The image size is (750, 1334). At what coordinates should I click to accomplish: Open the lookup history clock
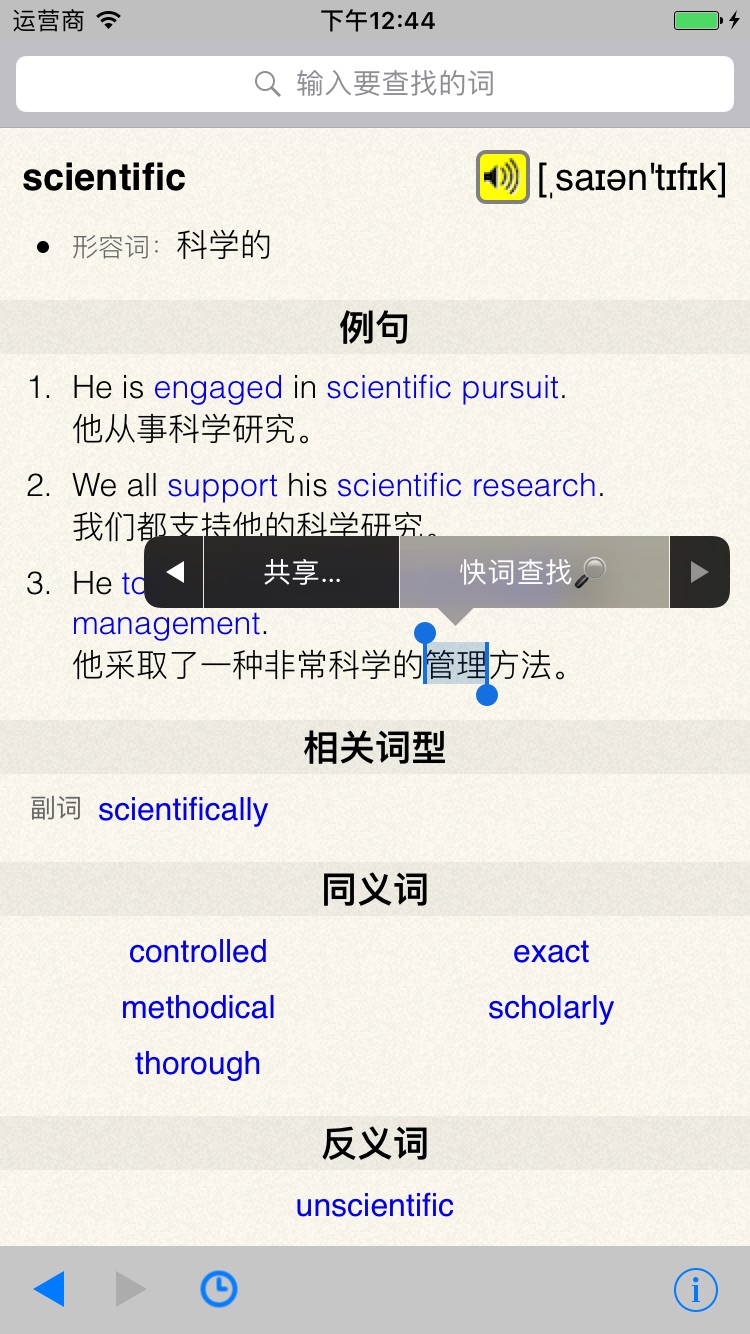point(219,1289)
